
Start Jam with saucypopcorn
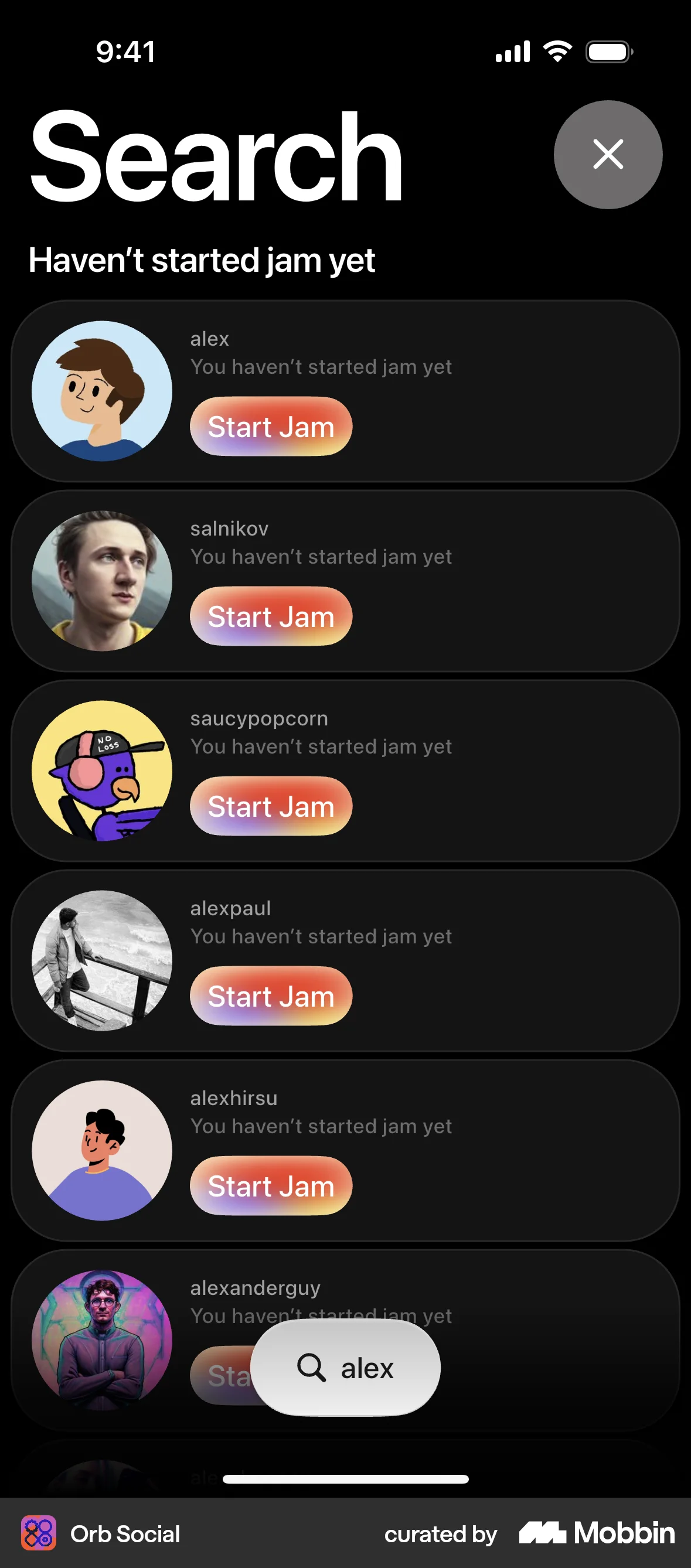(270, 806)
